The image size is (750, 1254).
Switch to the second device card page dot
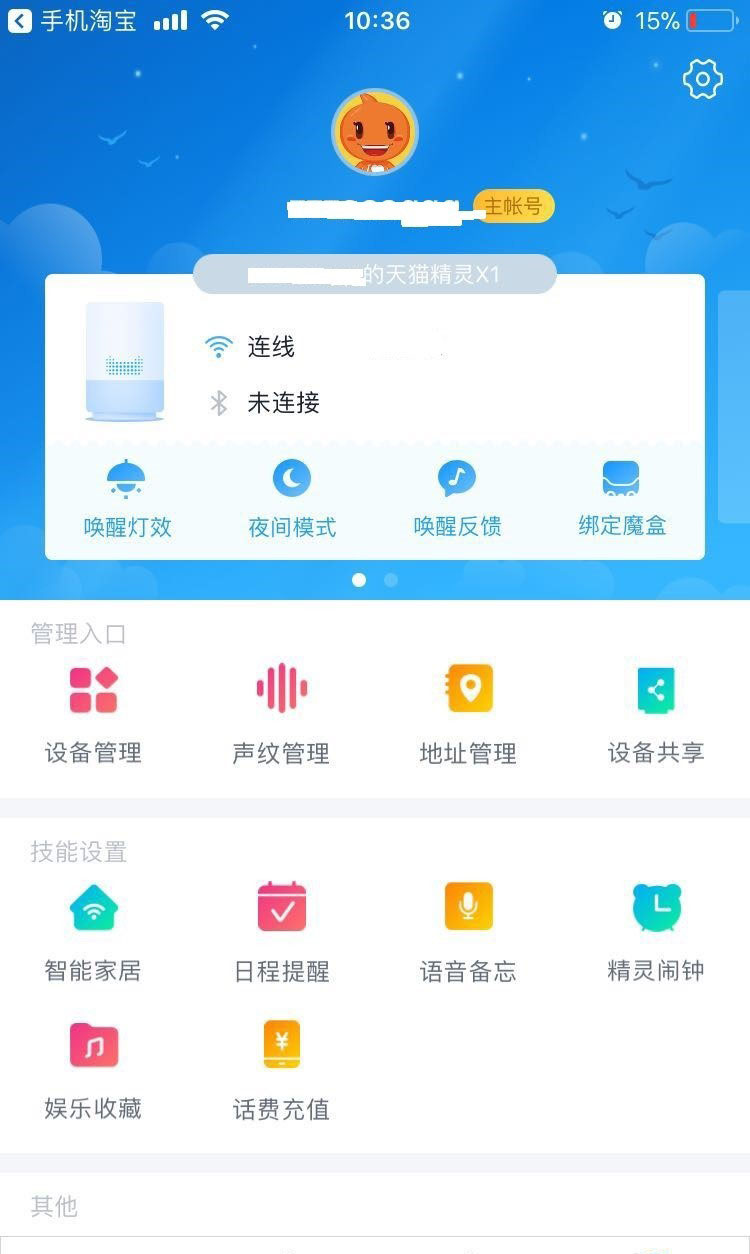pyautogui.click(x=390, y=579)
